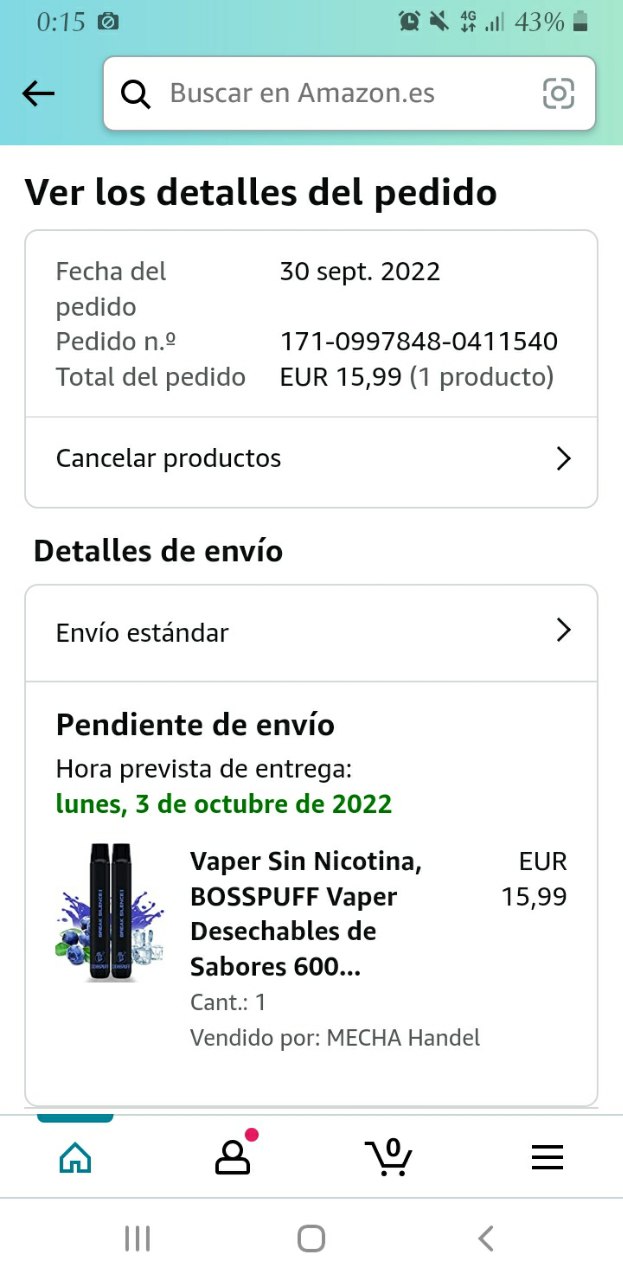Open the shopping cart tab
This screenshot has width=623, height=1280.
pyautogui.click(x=389, y=1157)
